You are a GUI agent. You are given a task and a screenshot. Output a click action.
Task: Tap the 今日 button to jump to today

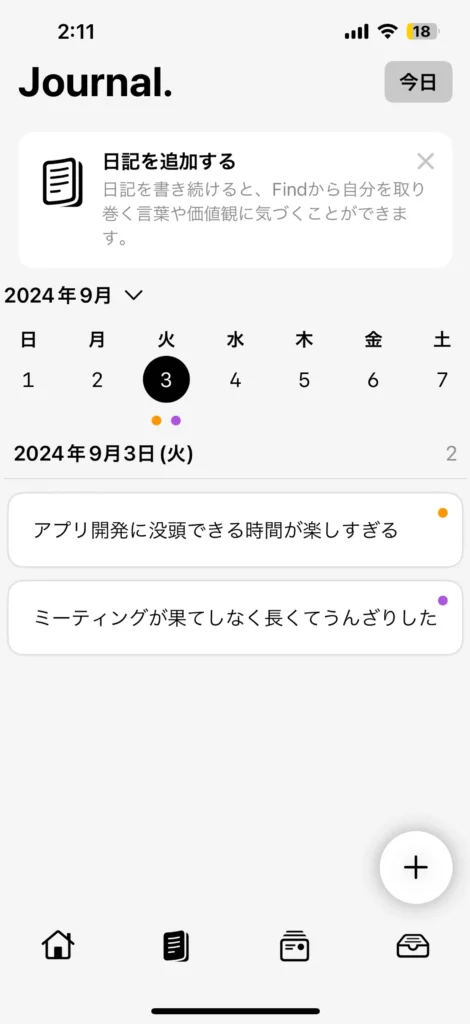pyautogui.click(x=418, y=82)
